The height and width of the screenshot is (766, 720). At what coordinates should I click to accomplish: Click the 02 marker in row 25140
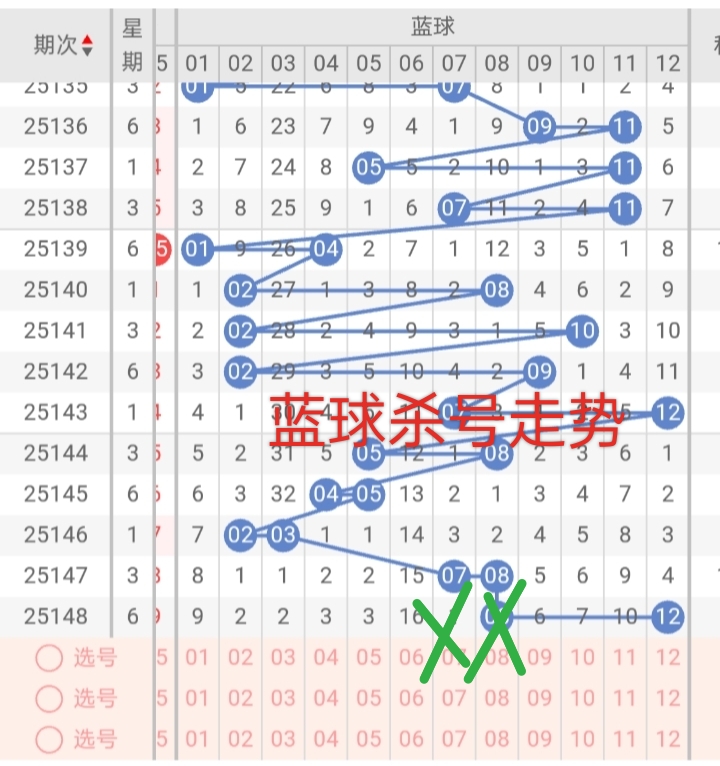(x=240, y=290)
